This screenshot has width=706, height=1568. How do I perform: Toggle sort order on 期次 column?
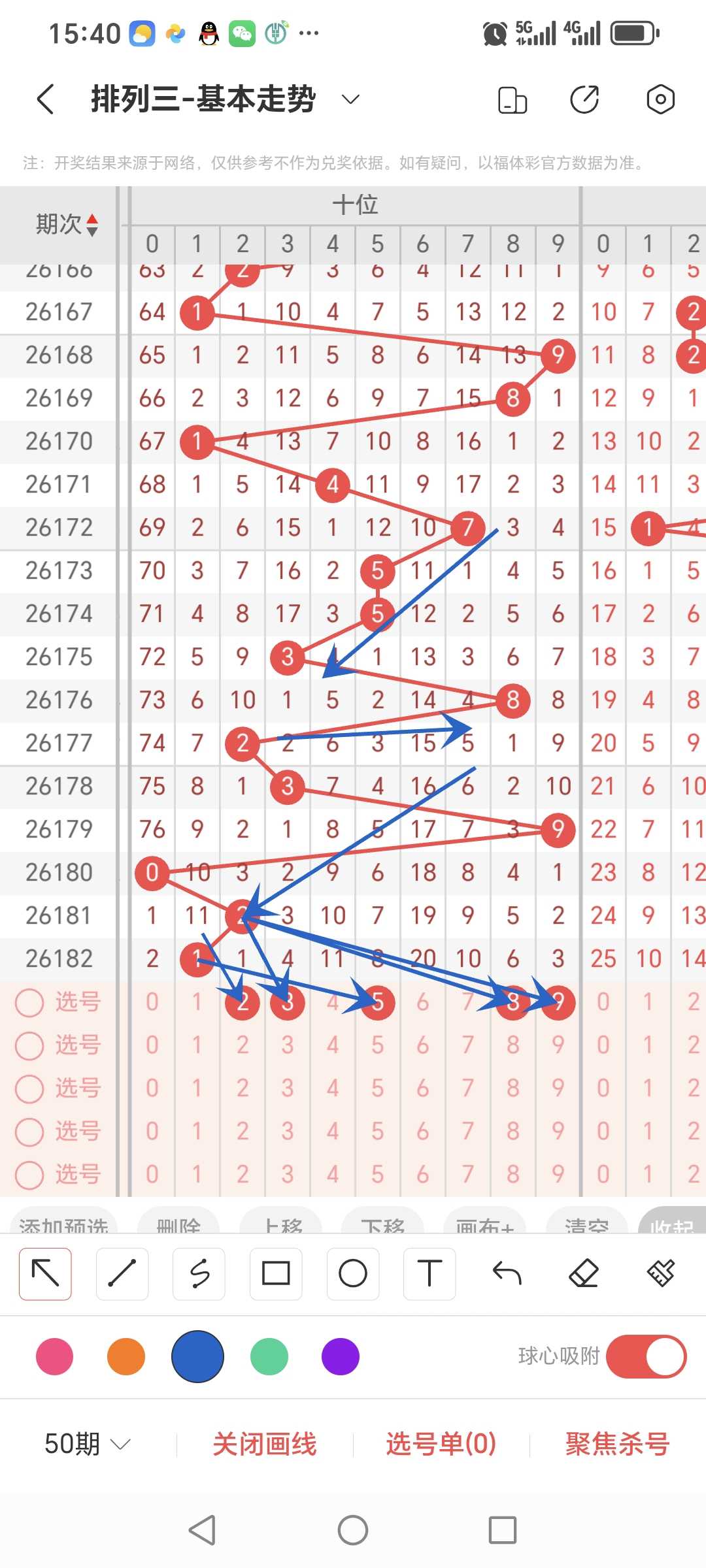tap(92, 225)
